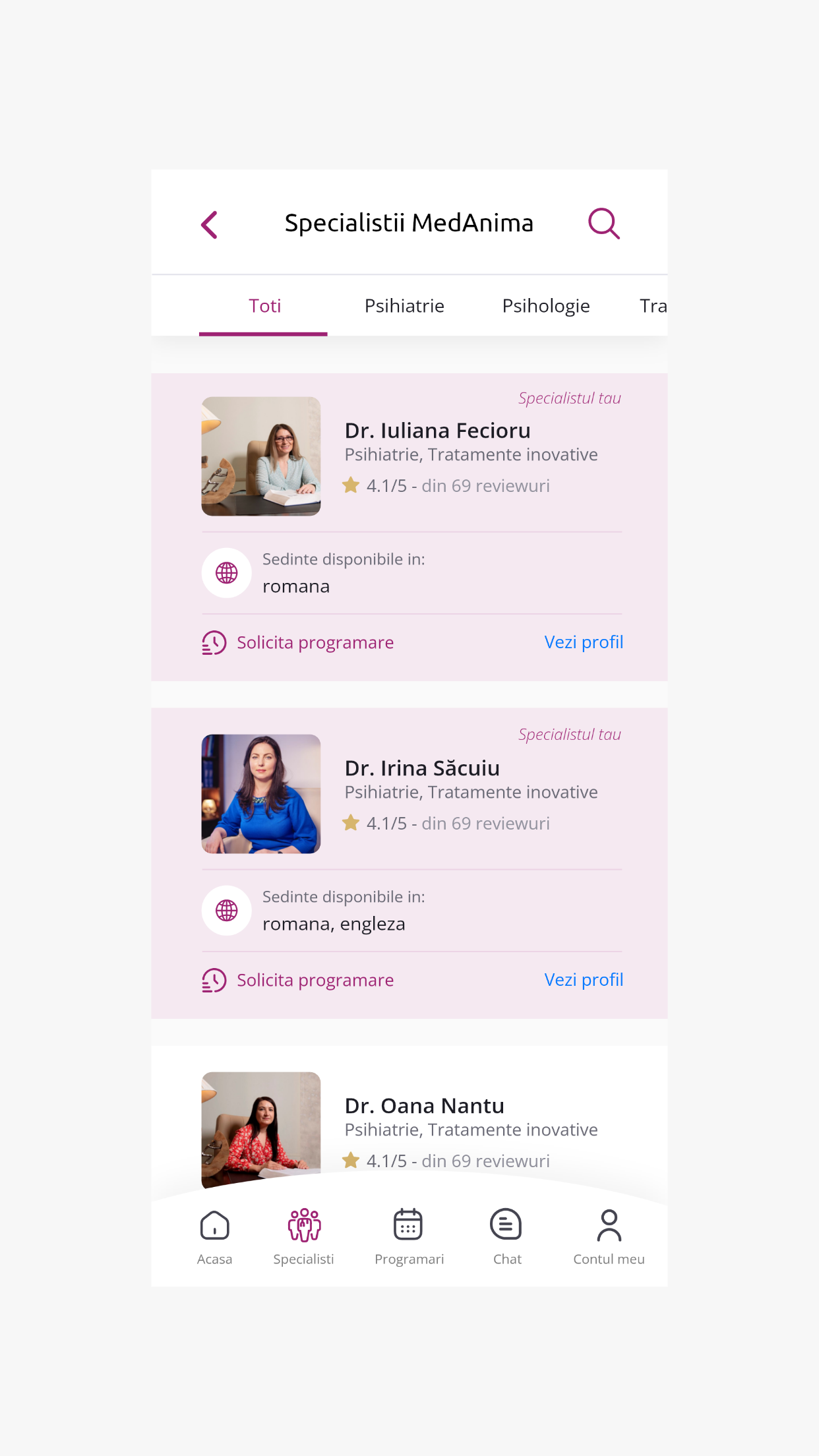Tap Solicita programare for Dr. Irina Săcuiu
Viewport: 819px width, 1456px height.
point(298,980)
